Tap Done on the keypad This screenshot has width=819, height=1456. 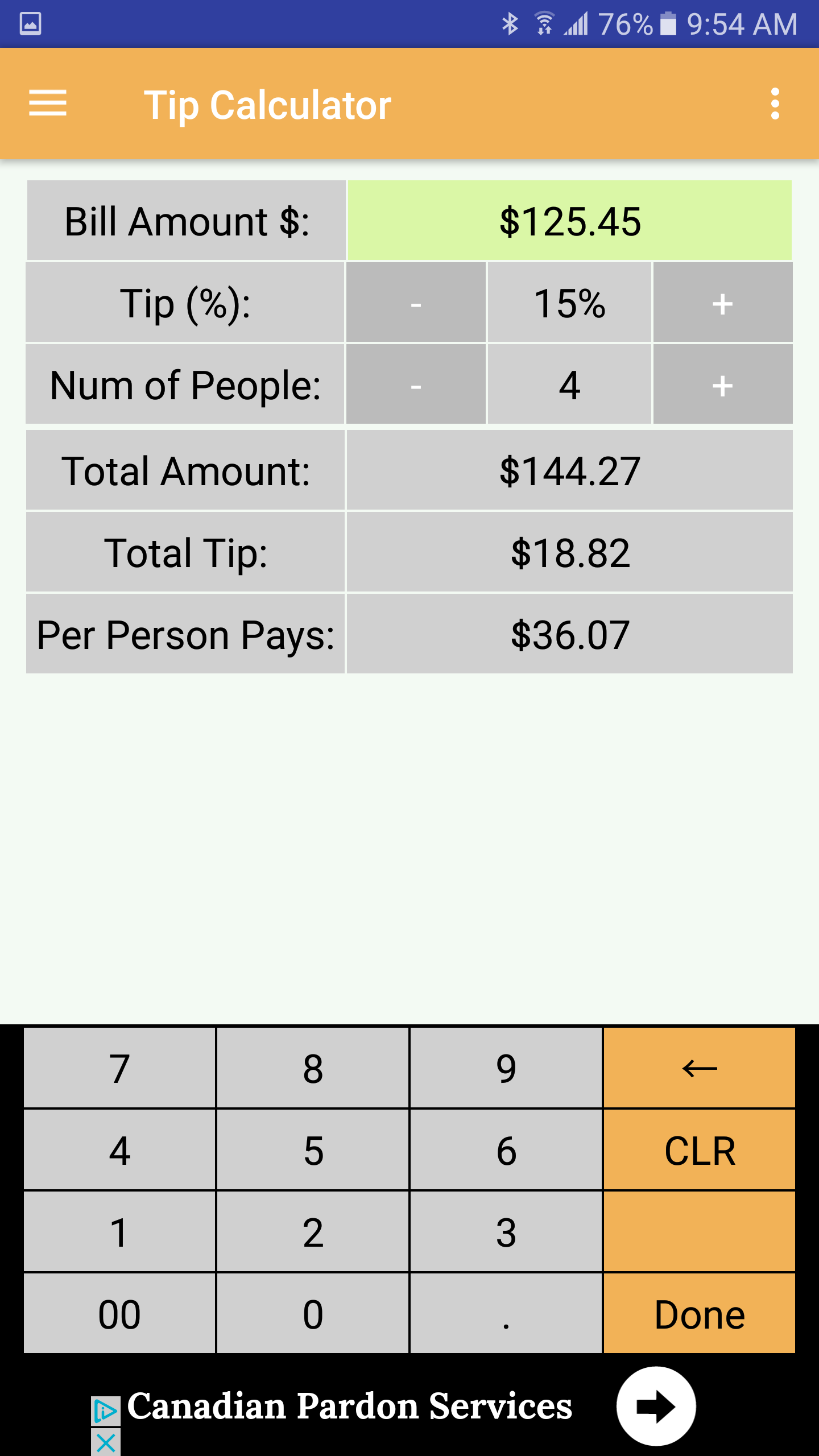pos(699,1314)
